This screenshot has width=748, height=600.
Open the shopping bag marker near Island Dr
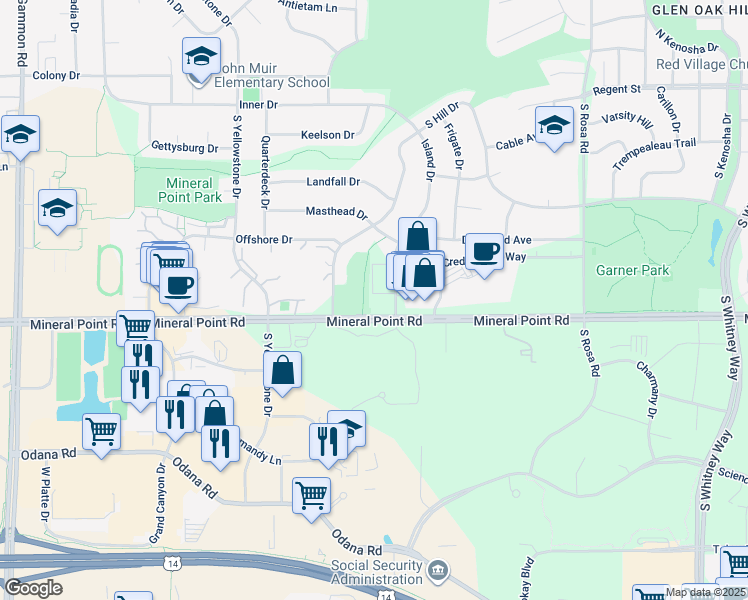point(417,237)
